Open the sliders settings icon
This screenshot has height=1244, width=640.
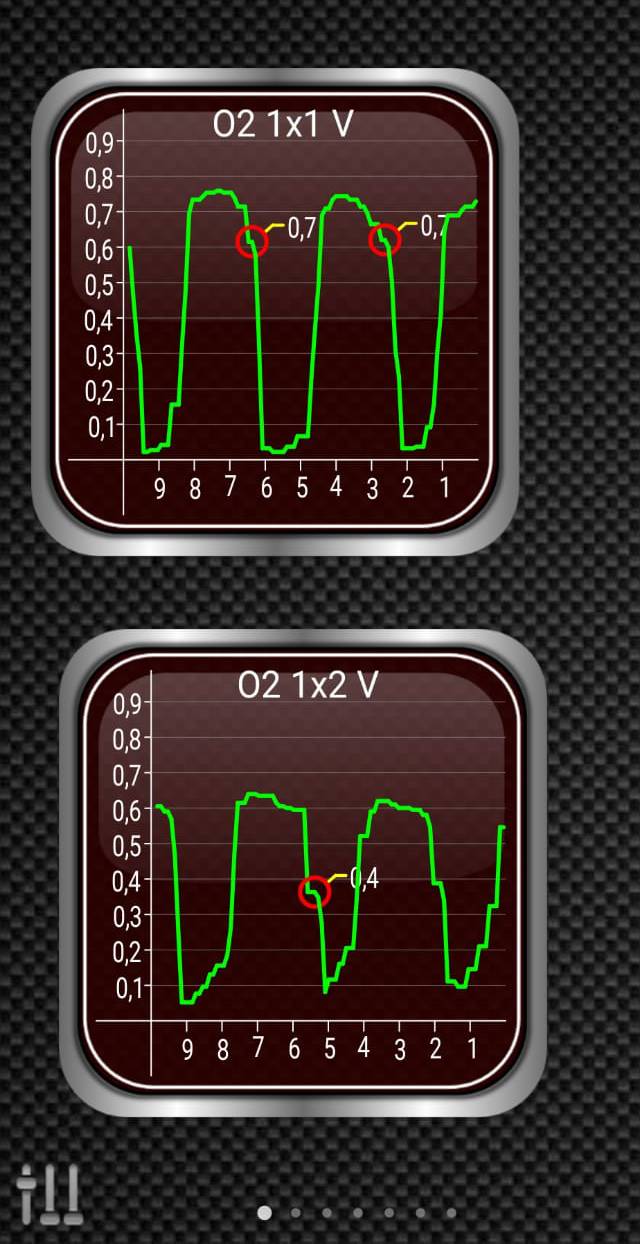tap(48, 1194)
